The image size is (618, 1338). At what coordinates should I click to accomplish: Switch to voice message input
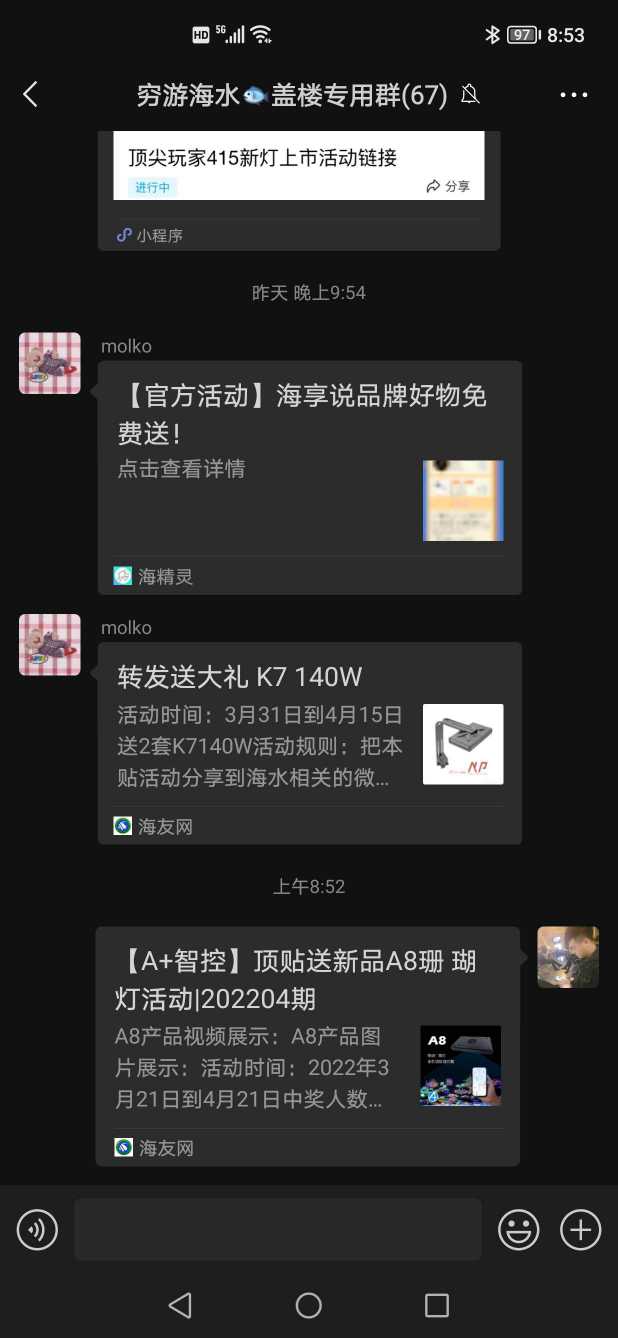37,1229
